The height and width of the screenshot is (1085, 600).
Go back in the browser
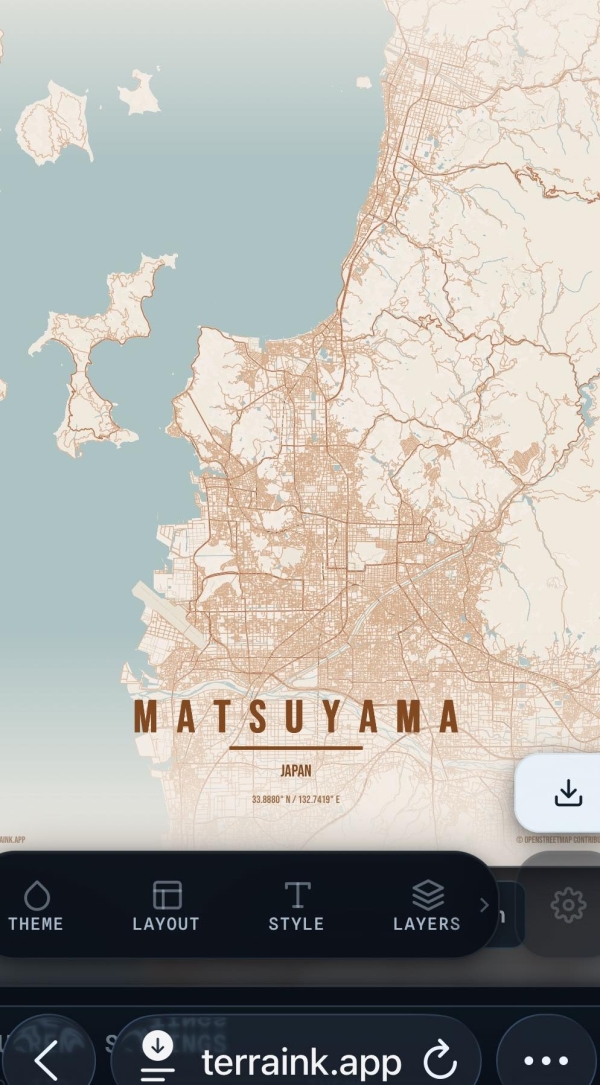point(45,1060)
